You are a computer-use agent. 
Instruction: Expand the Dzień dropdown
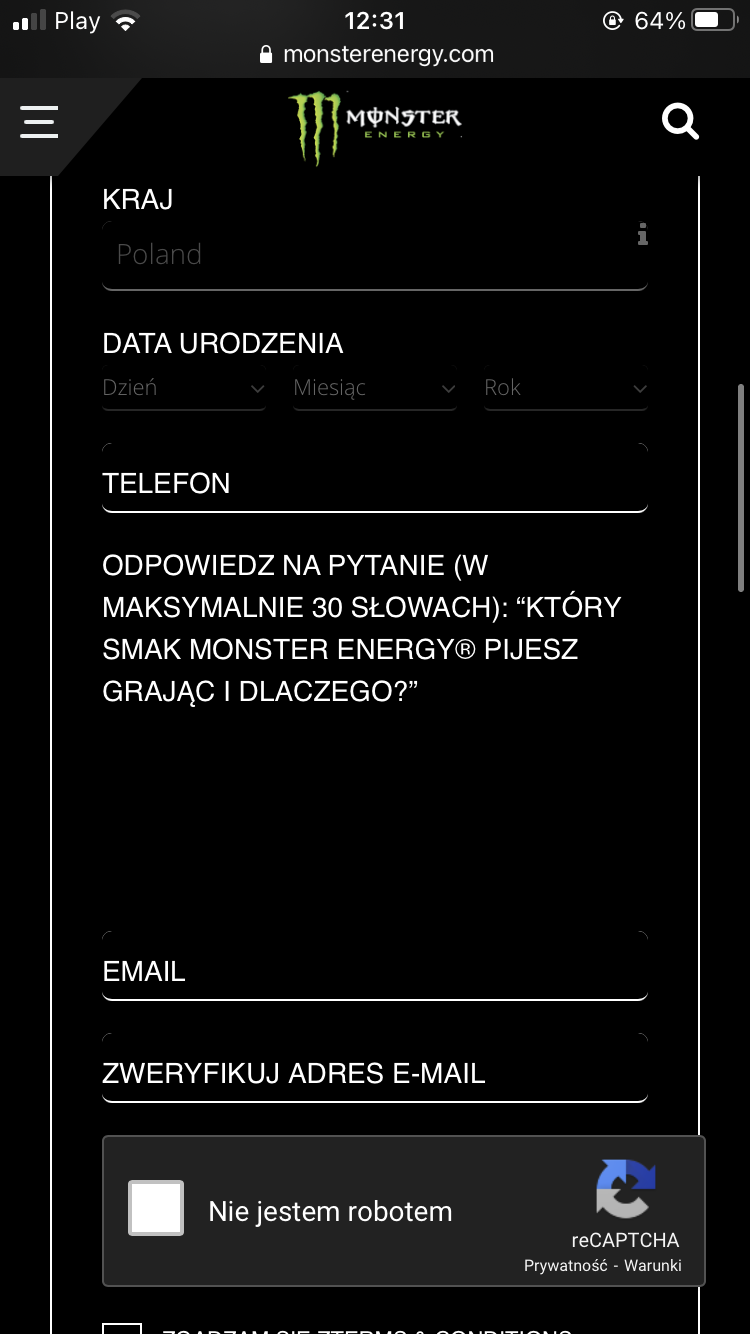[x=184, y=388]
